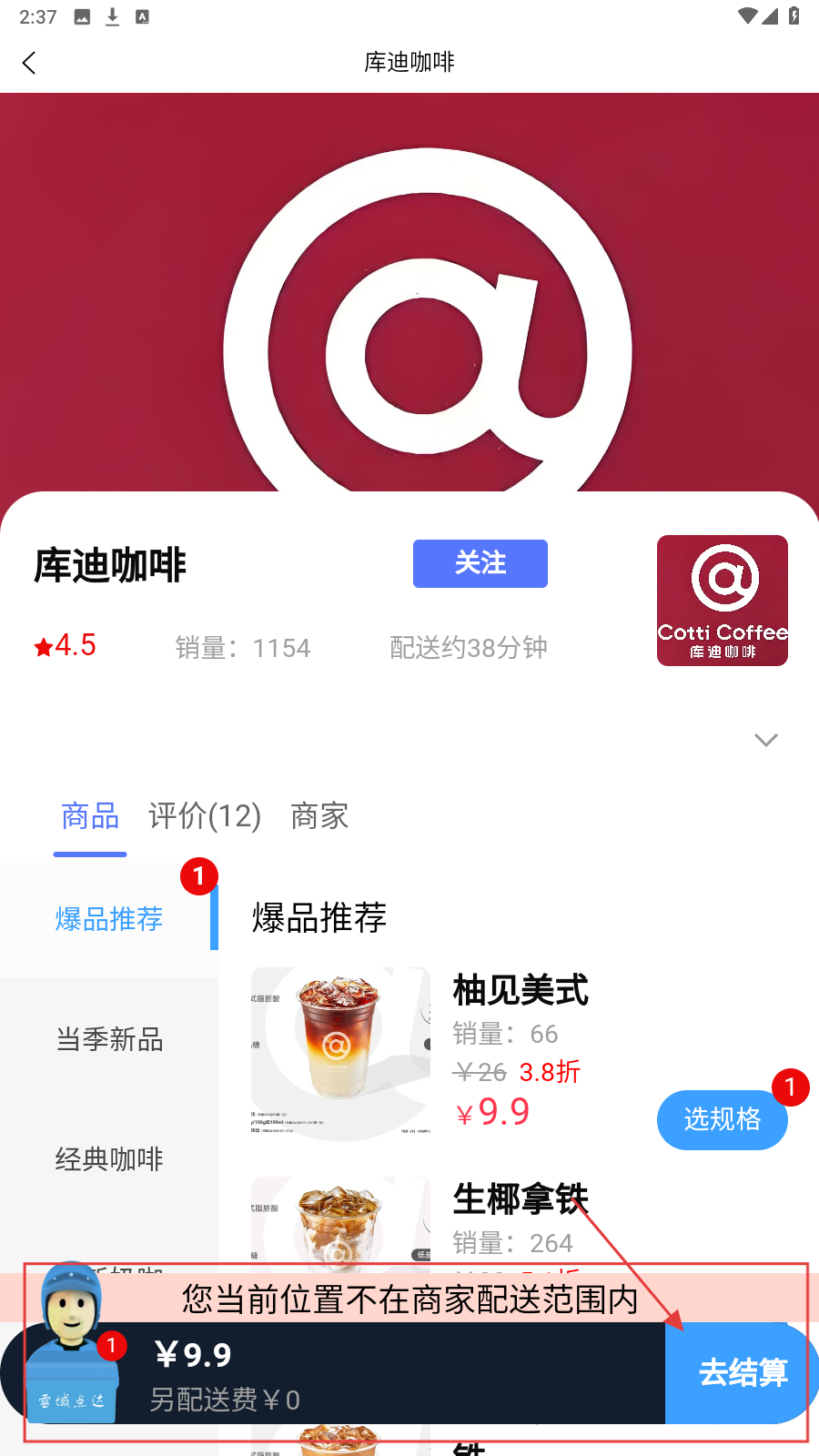
Task: Open the 经典咖啡 category
Action: click(x=109, y=1159)
